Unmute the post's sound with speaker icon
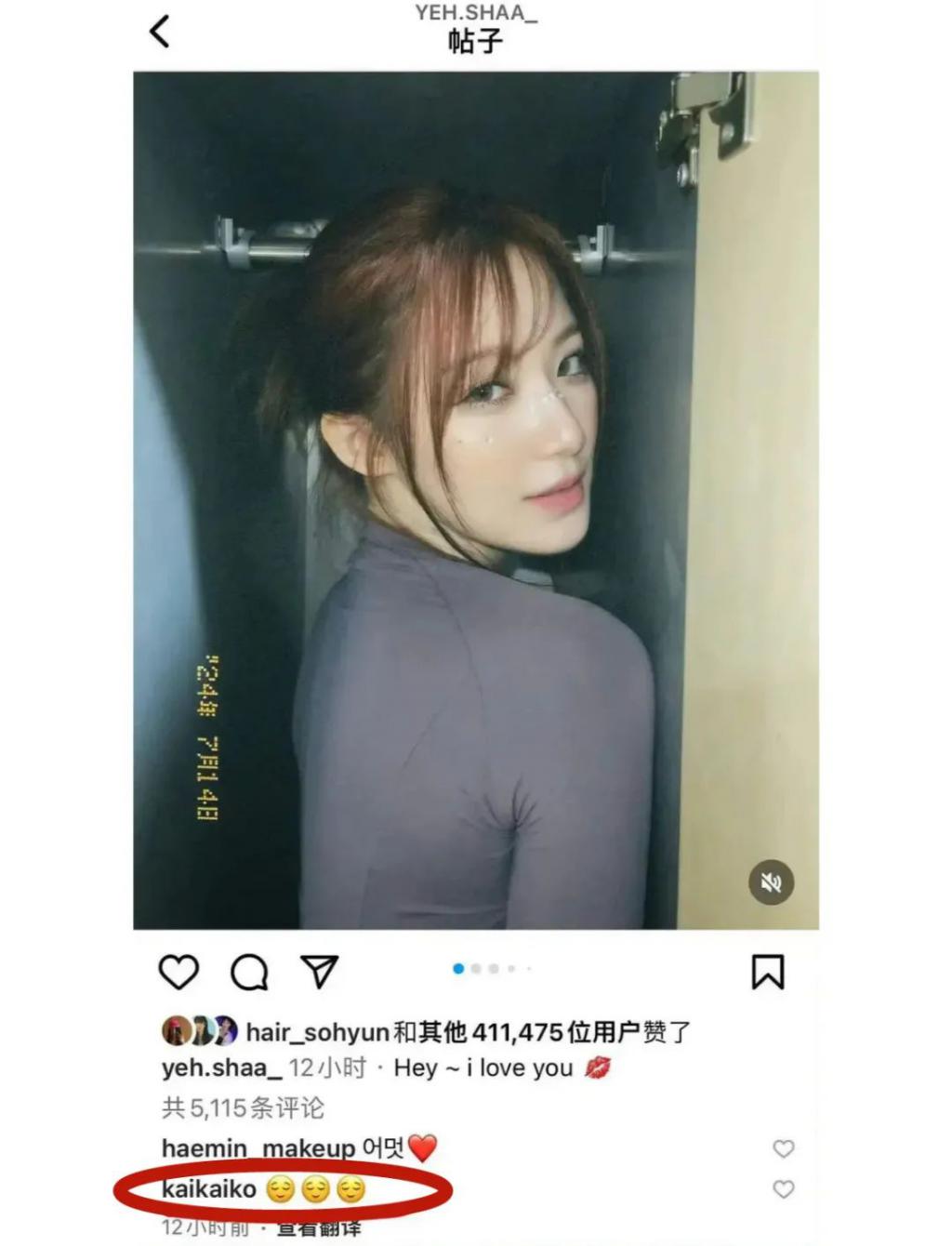The image size is (952, 1246). 771,882
